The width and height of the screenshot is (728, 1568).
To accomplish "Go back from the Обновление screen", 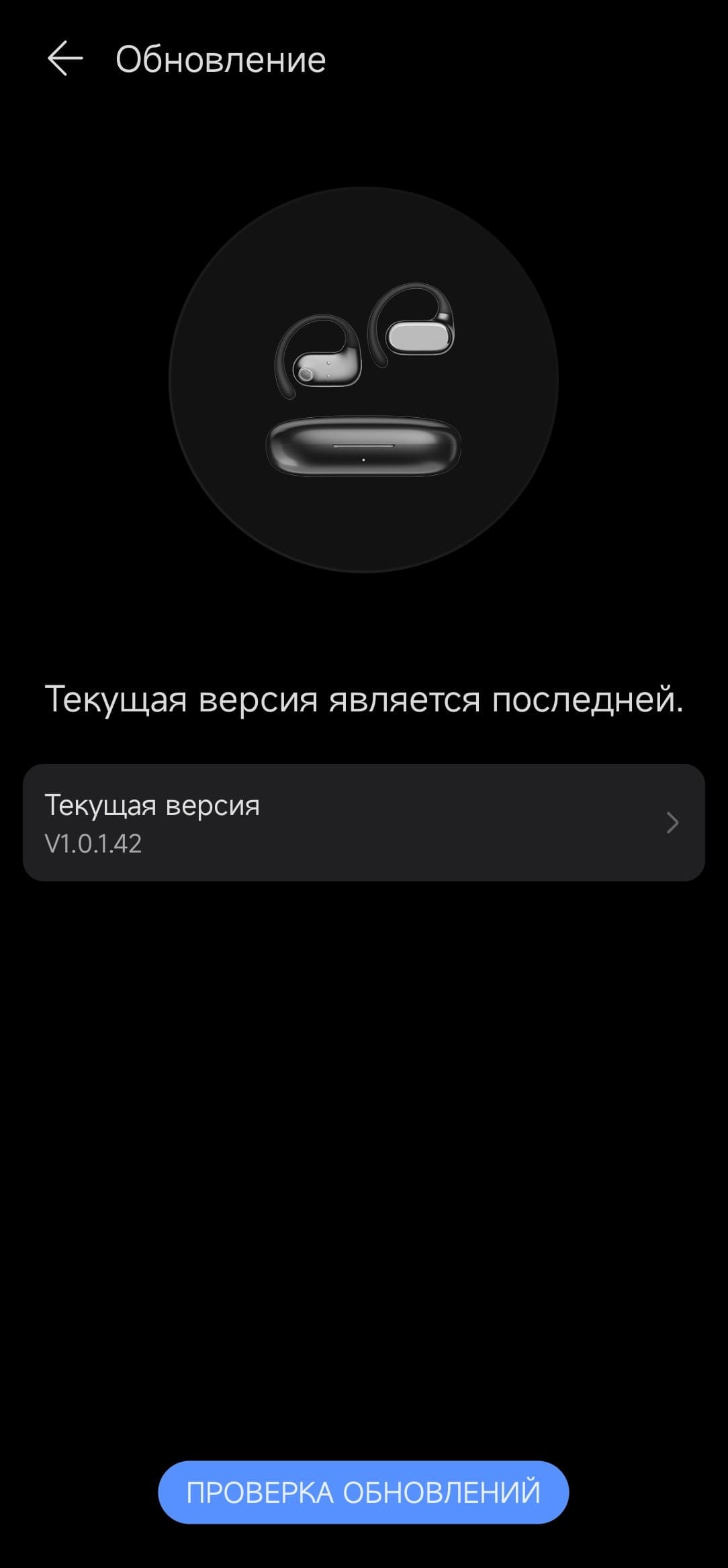I will (x=65, y=59).
